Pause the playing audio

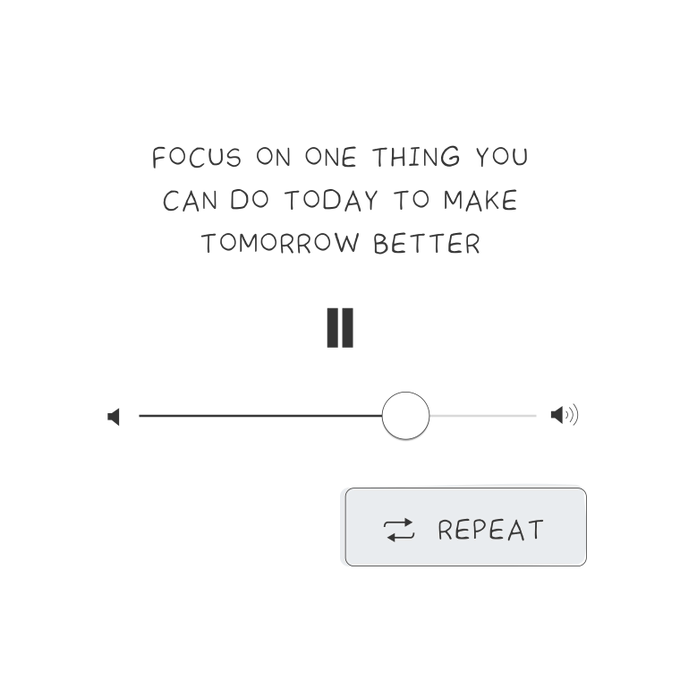click(340, 328)
